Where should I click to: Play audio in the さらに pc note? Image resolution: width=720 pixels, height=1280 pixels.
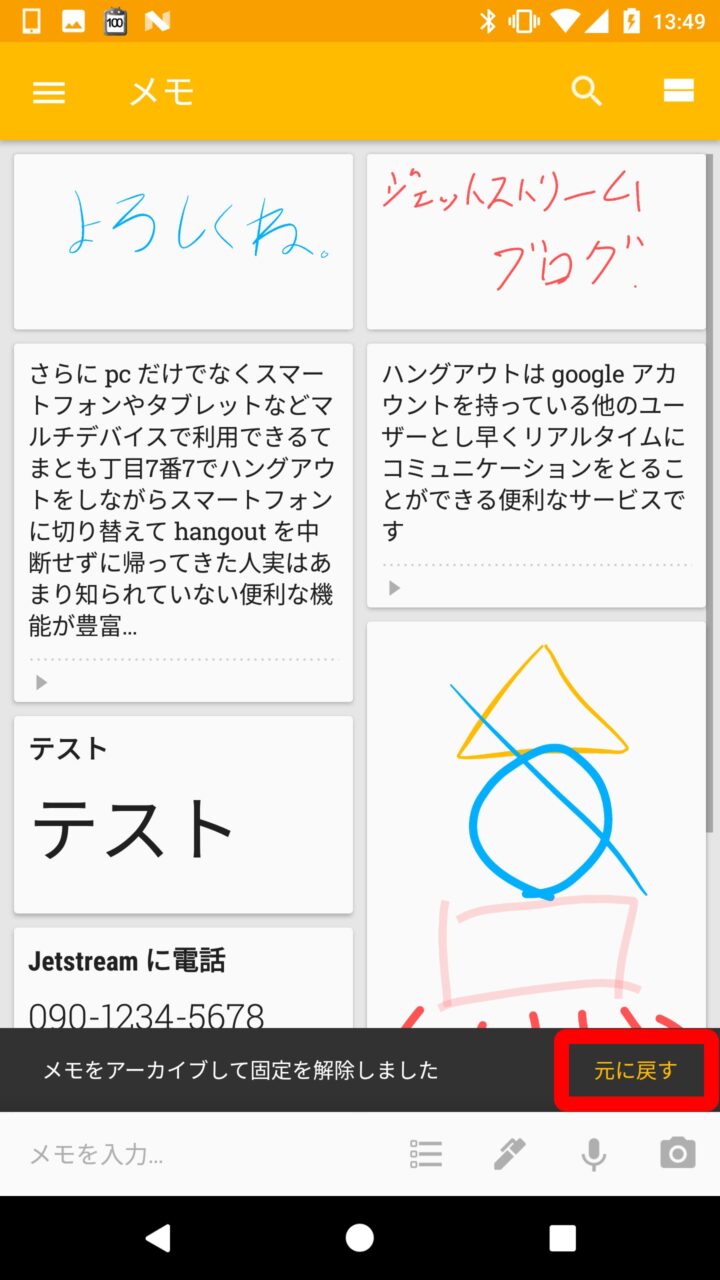pyautogui.click(x=41, y=683)
